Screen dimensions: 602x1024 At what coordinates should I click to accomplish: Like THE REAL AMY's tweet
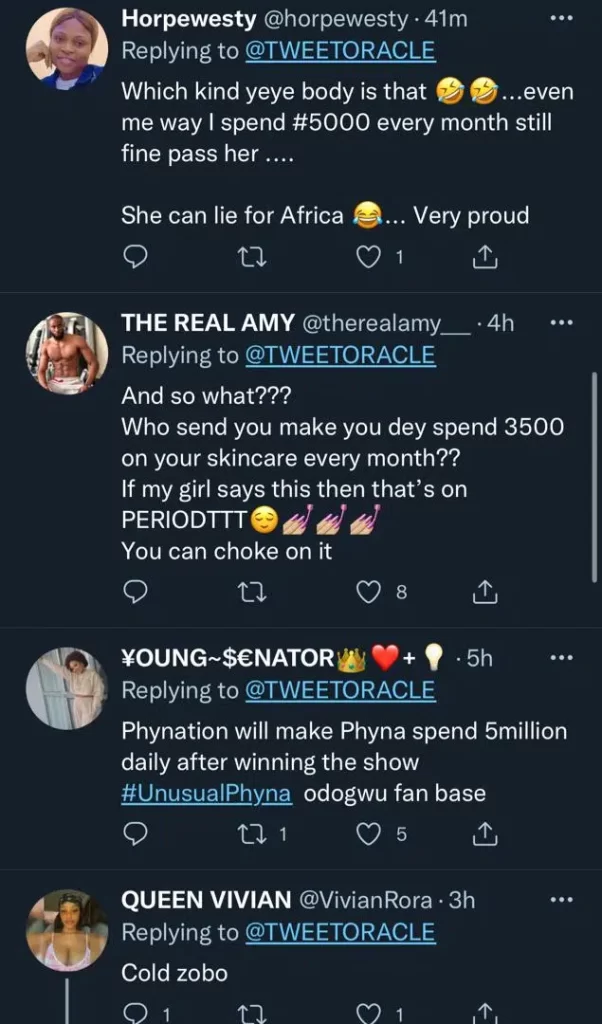[x=370, y=593]
